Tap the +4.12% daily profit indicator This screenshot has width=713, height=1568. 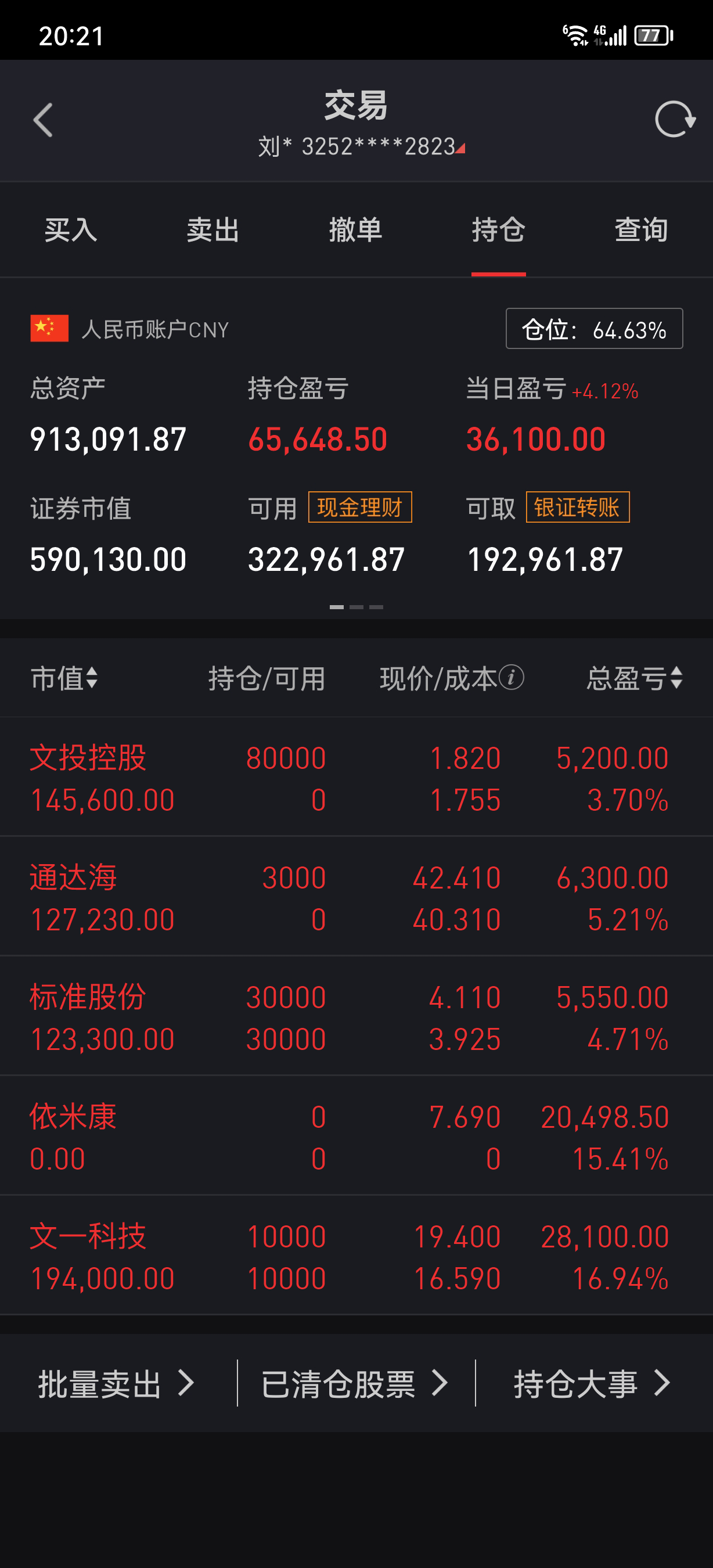pos(606,391)
